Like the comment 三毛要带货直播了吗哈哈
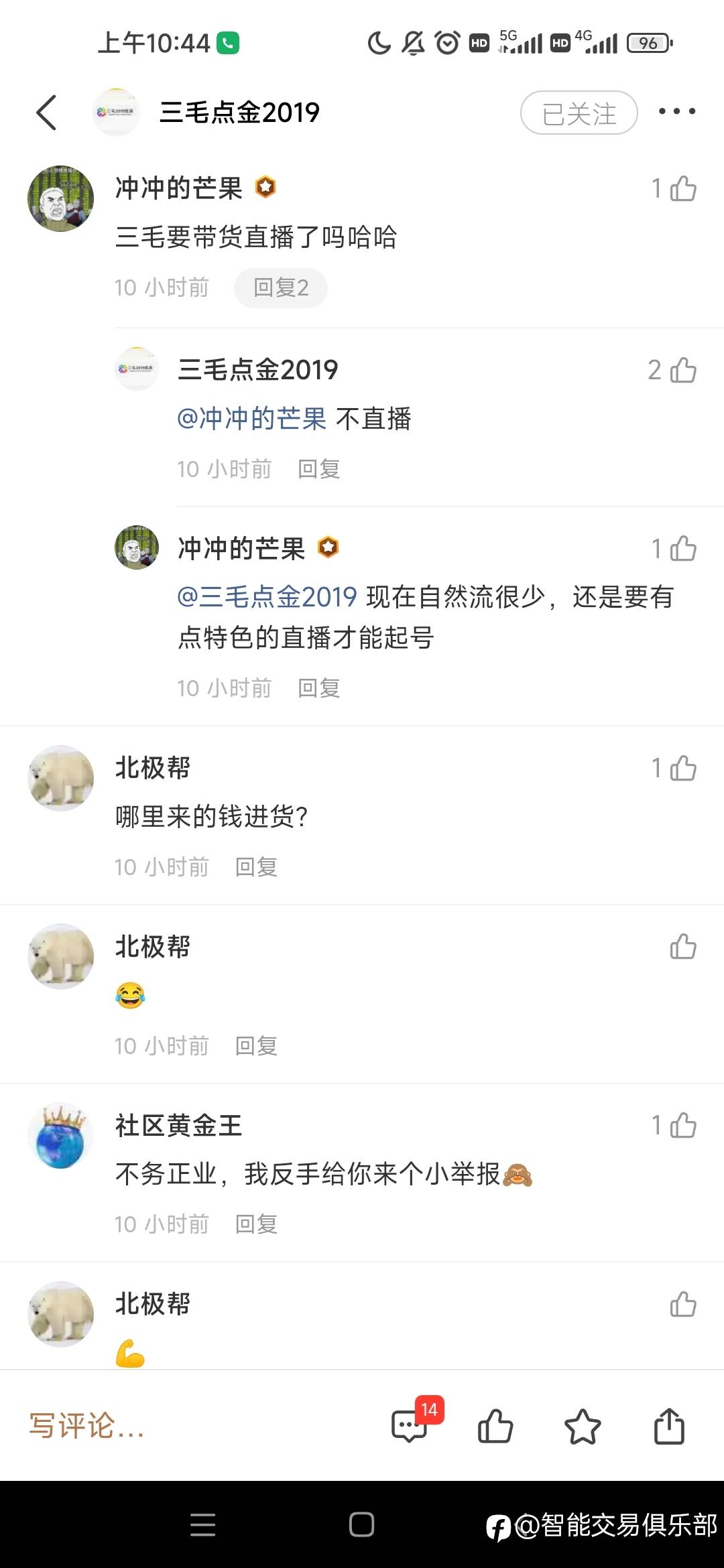The height and width of the screenshot is (1568, 724). point(682,188)
